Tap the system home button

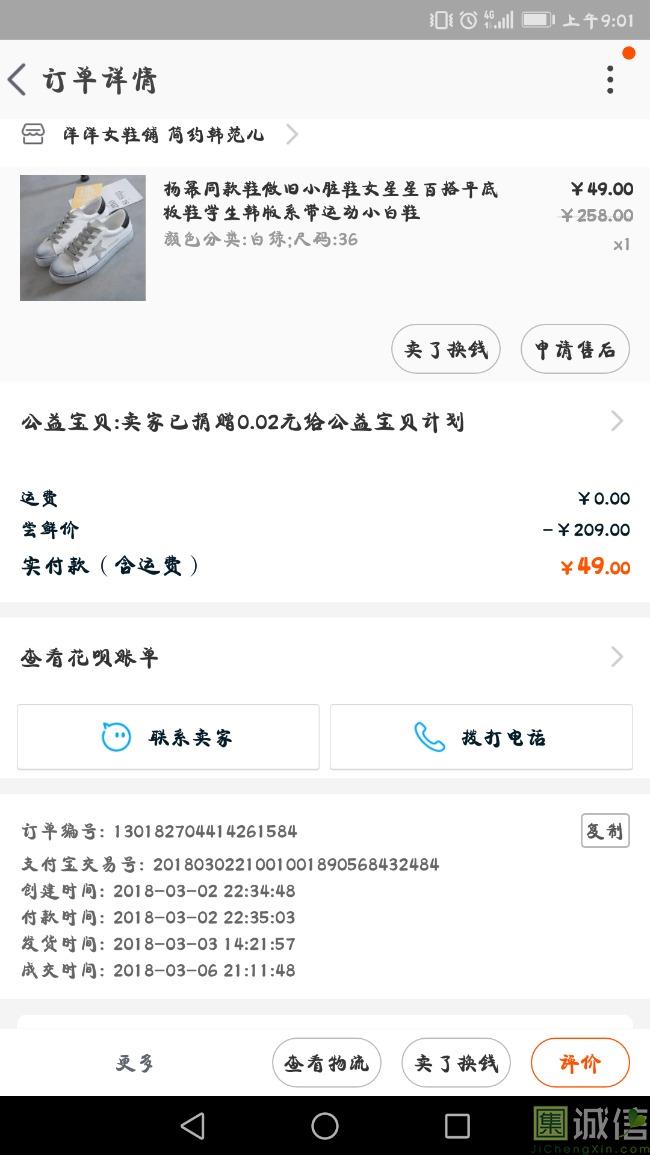click(x=325, y=1126)
